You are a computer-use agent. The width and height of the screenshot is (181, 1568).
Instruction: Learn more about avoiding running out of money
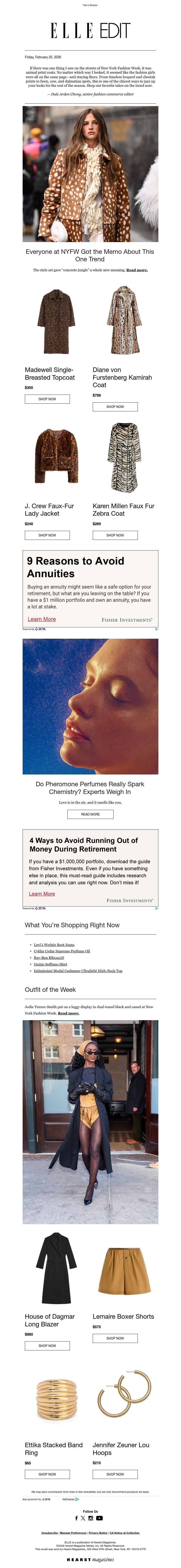tap(42, 893)
